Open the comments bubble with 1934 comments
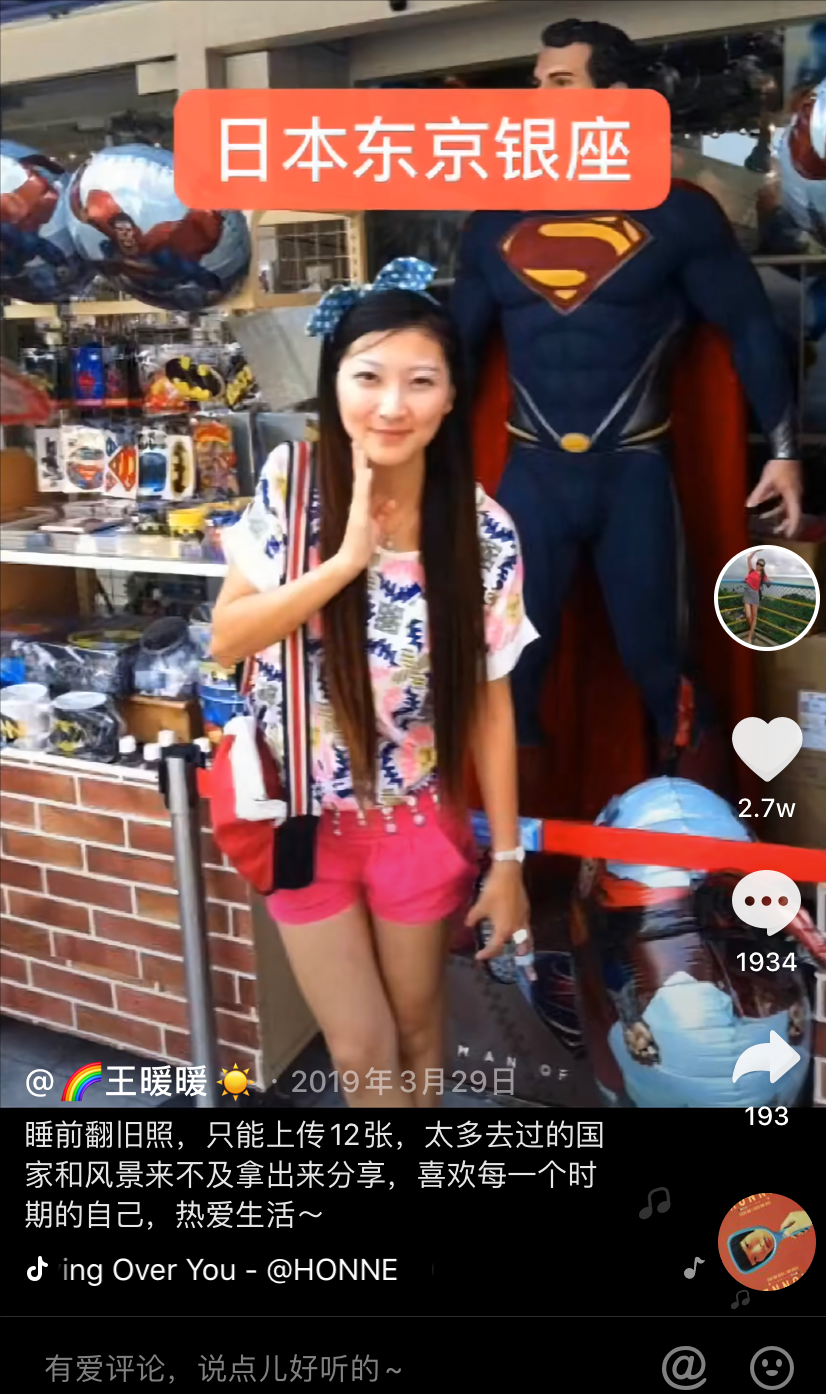This screenshot has height=1394, width=826. (767, 904)
